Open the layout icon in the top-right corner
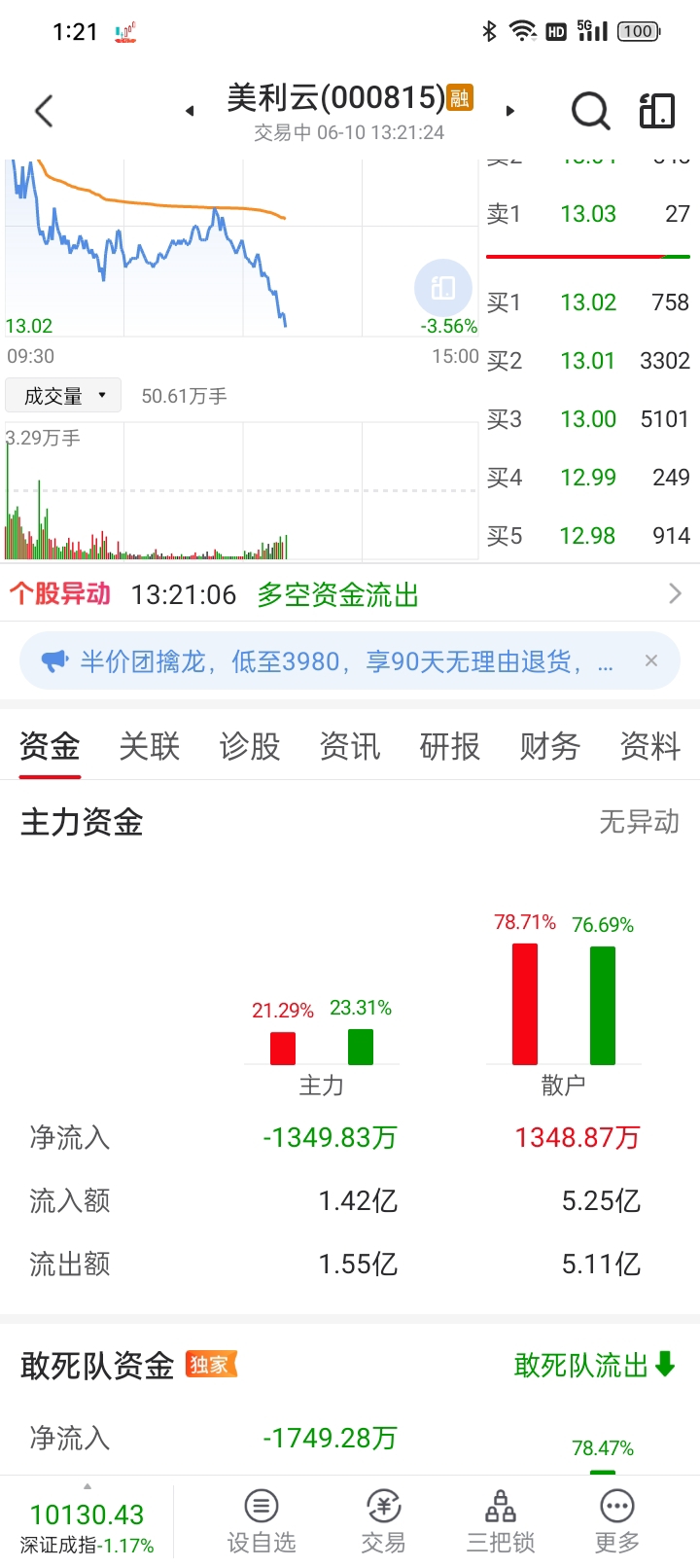 [657, 111]
